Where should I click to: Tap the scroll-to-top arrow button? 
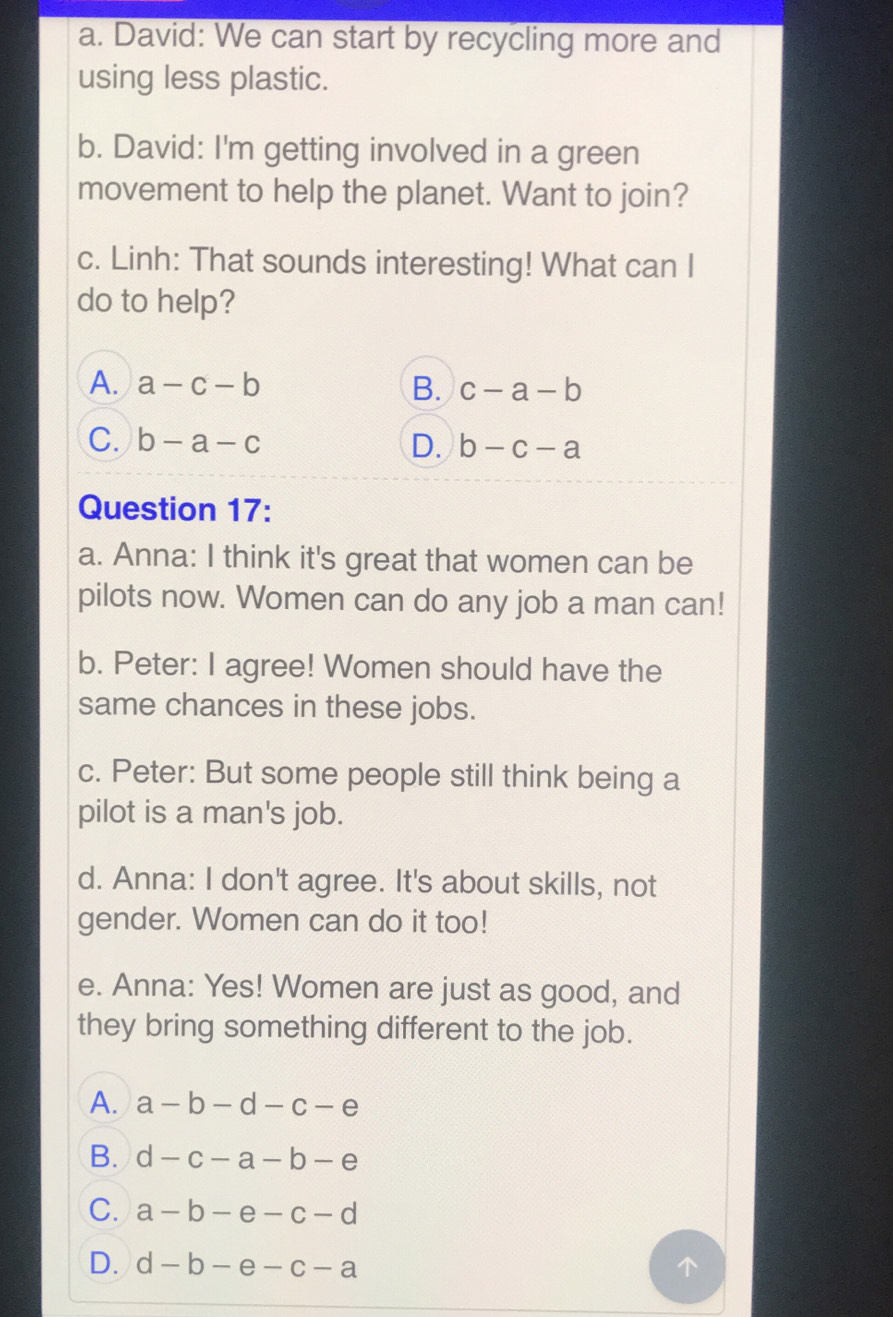686,1266
